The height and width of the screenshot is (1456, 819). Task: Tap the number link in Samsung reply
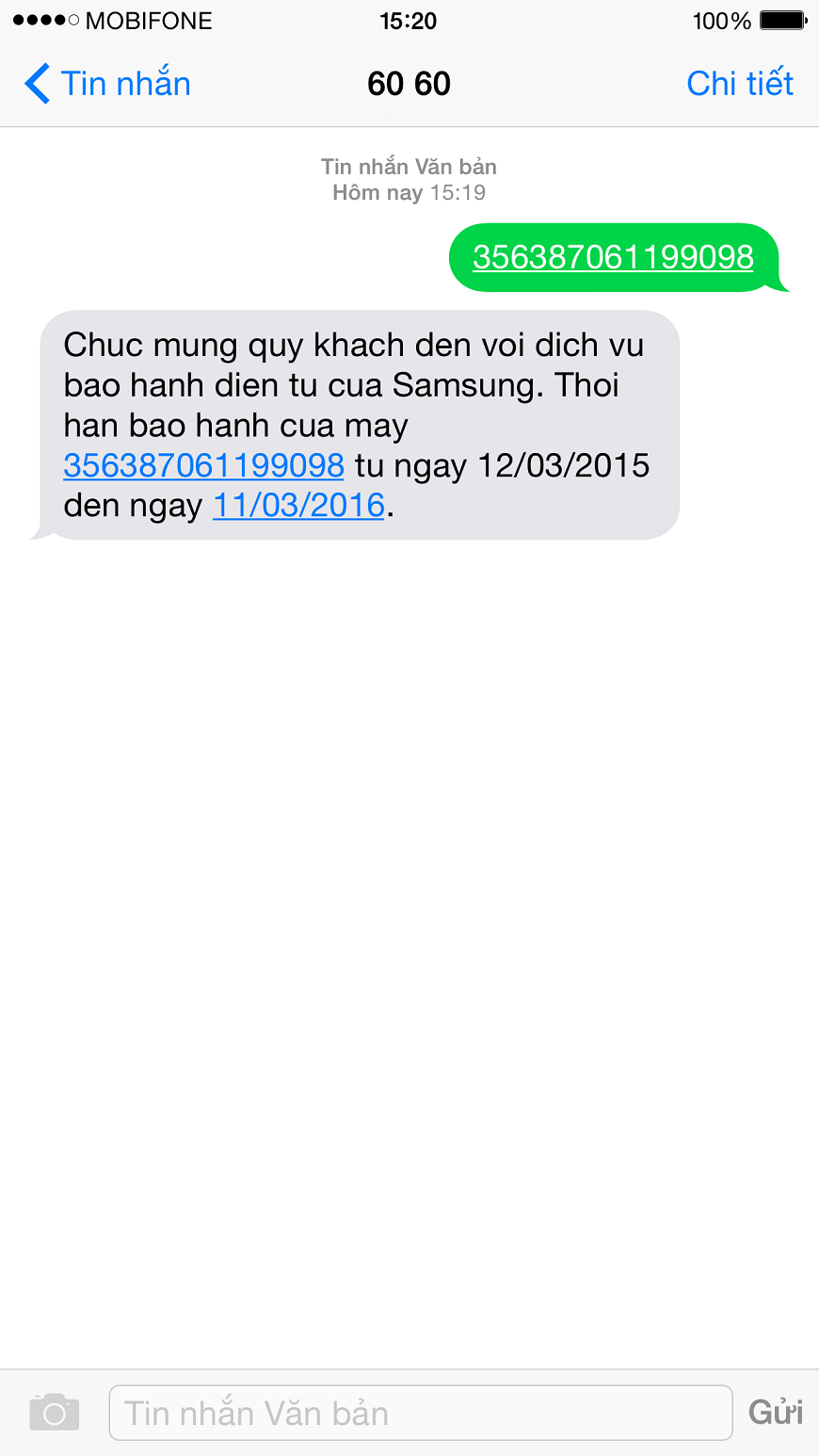(203, 465)
